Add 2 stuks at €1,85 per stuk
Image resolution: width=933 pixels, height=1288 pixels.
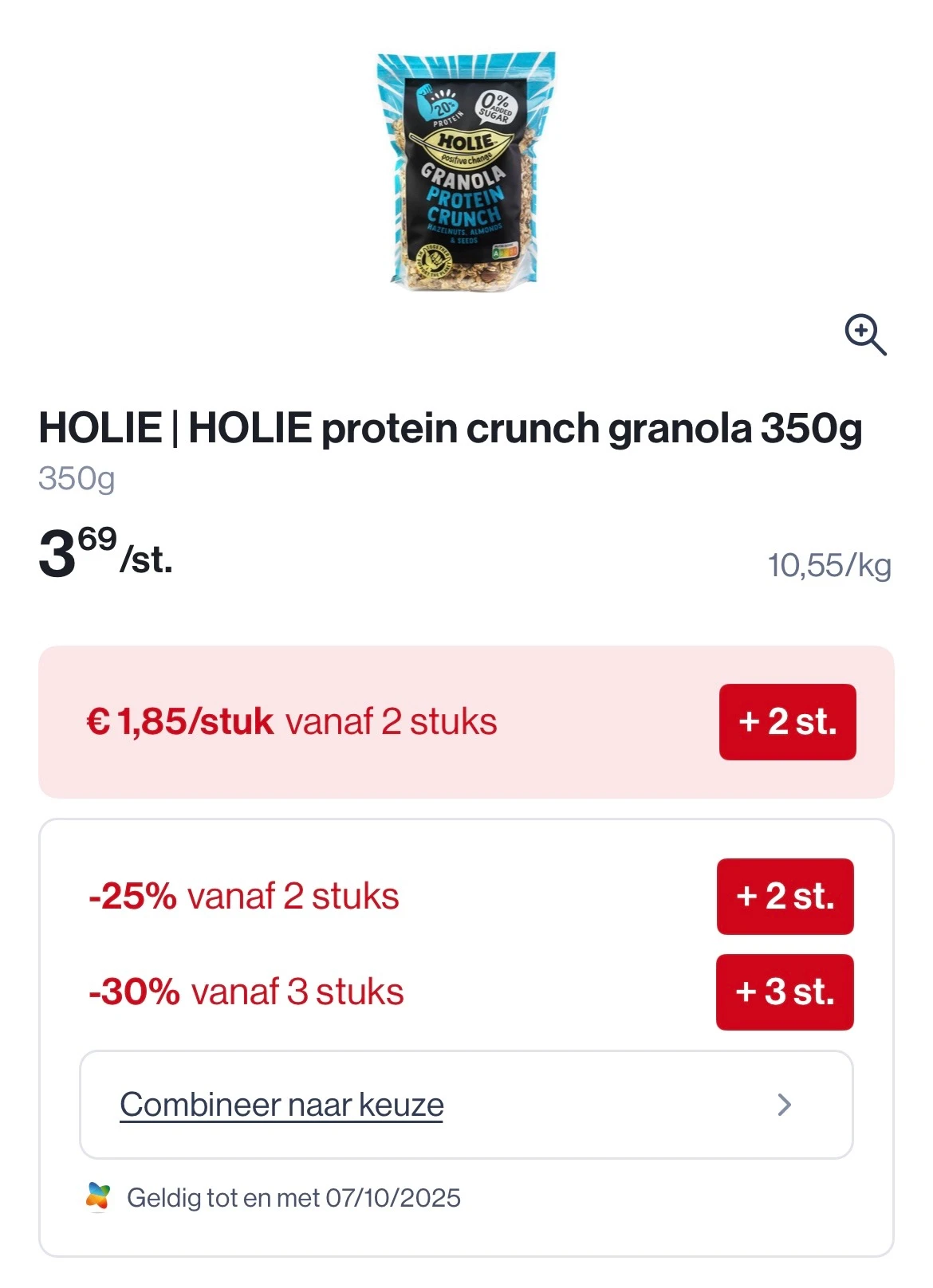click(x=787, y=721)
